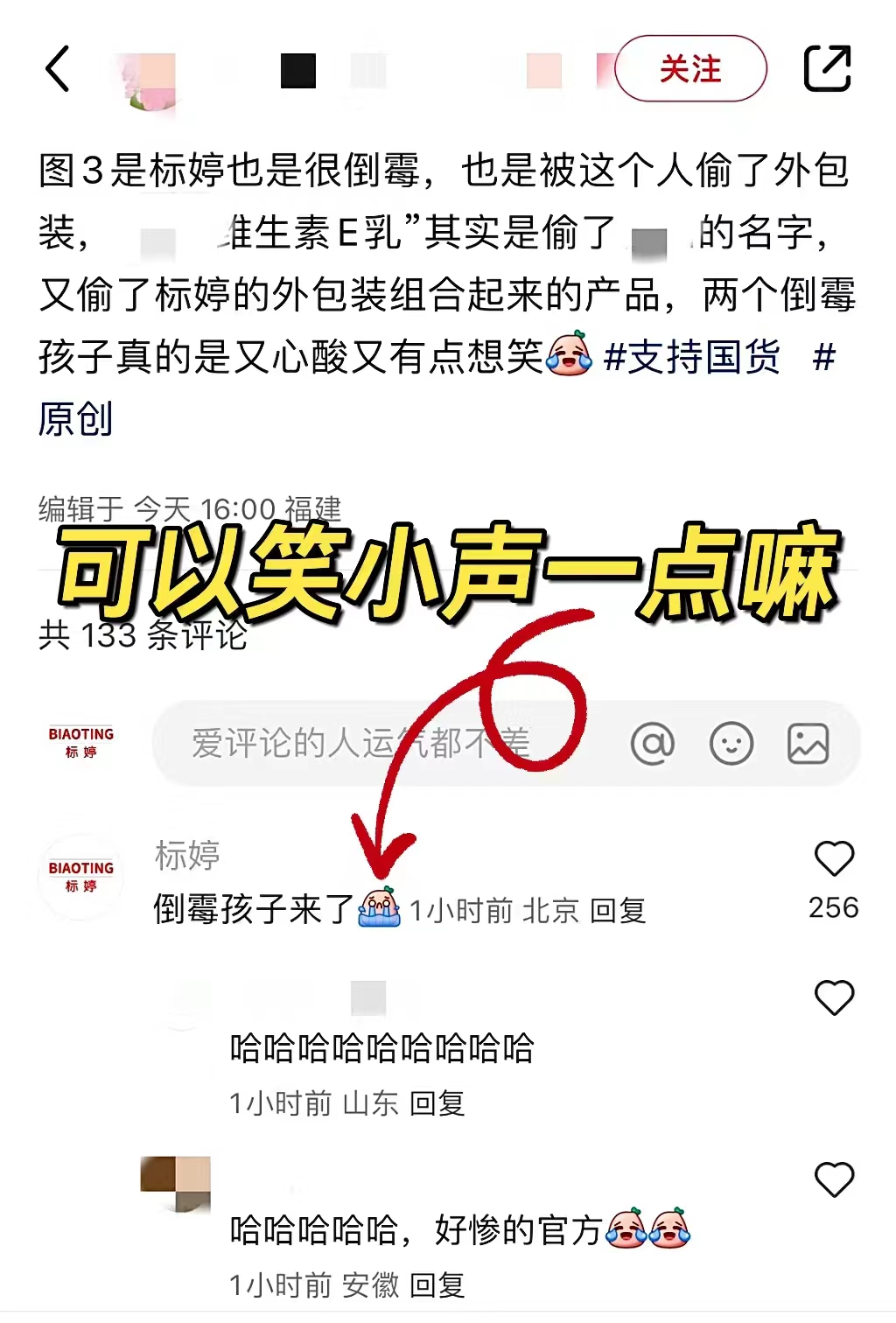The height and width of the screenshot is (1323, 896).
Task: Follow the author with the 关注 button
Action: click(690, 69)
